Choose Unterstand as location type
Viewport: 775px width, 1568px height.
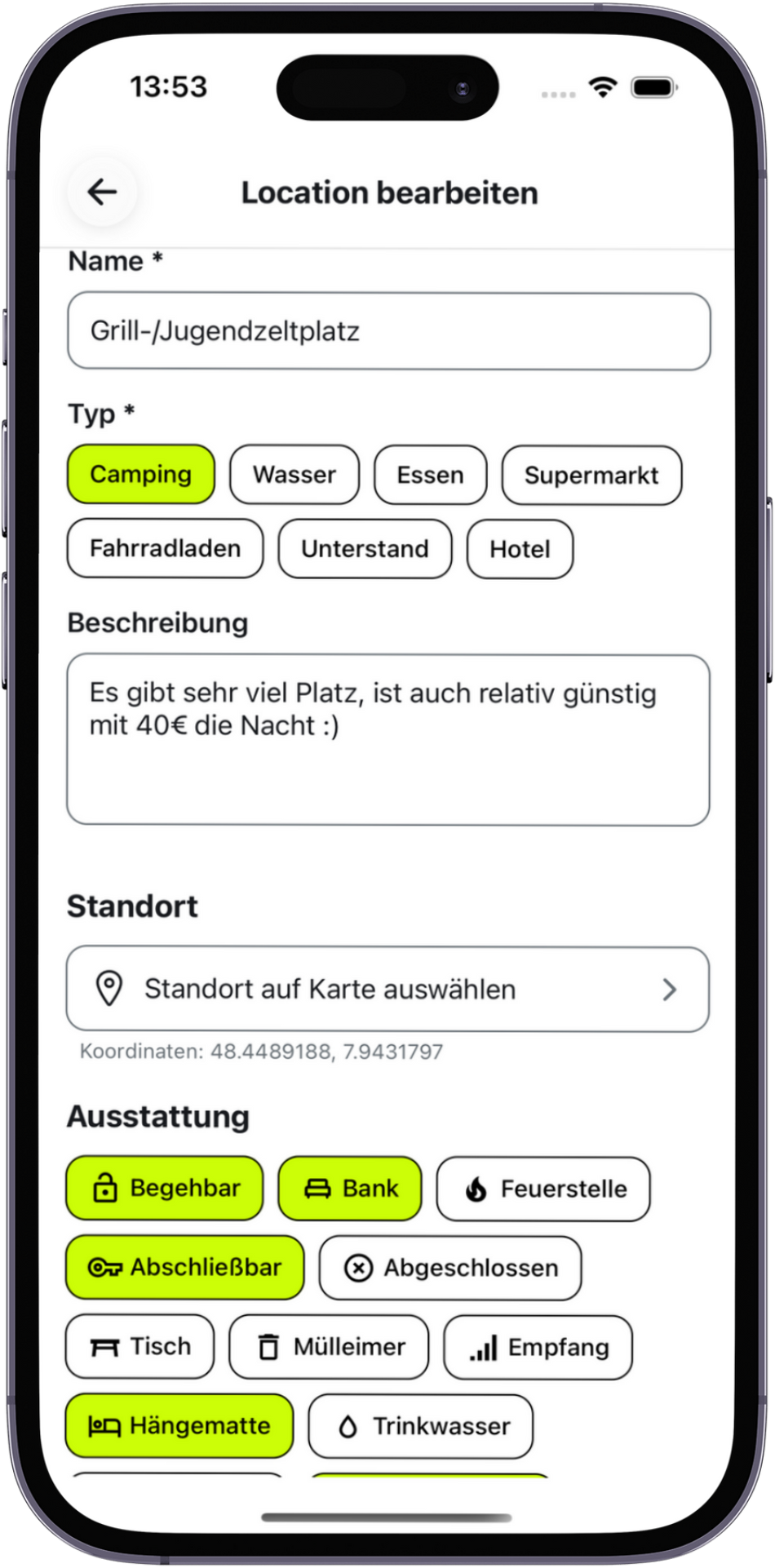pyautogui.click(x=365, y=549)
